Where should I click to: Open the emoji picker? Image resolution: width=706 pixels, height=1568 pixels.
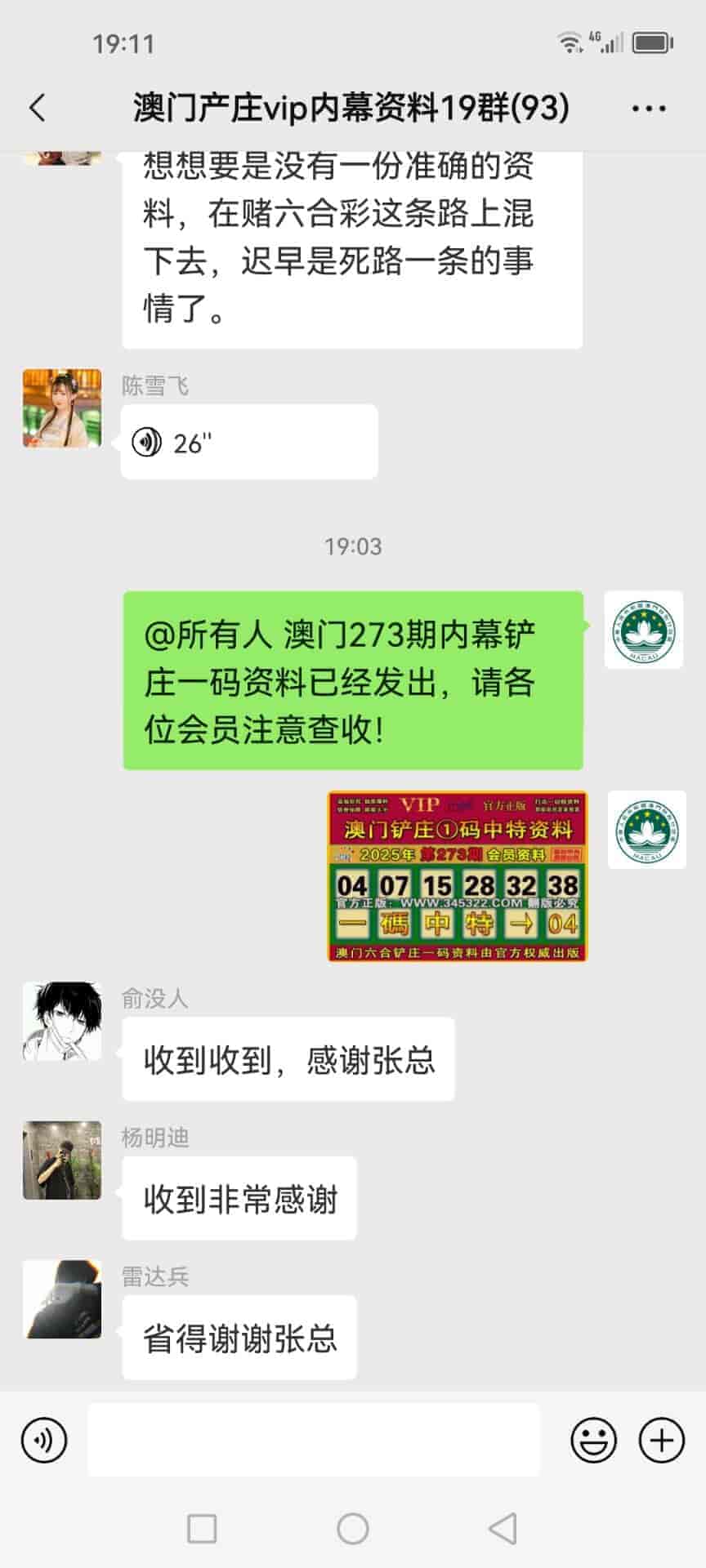click(x=593, y=1440)
